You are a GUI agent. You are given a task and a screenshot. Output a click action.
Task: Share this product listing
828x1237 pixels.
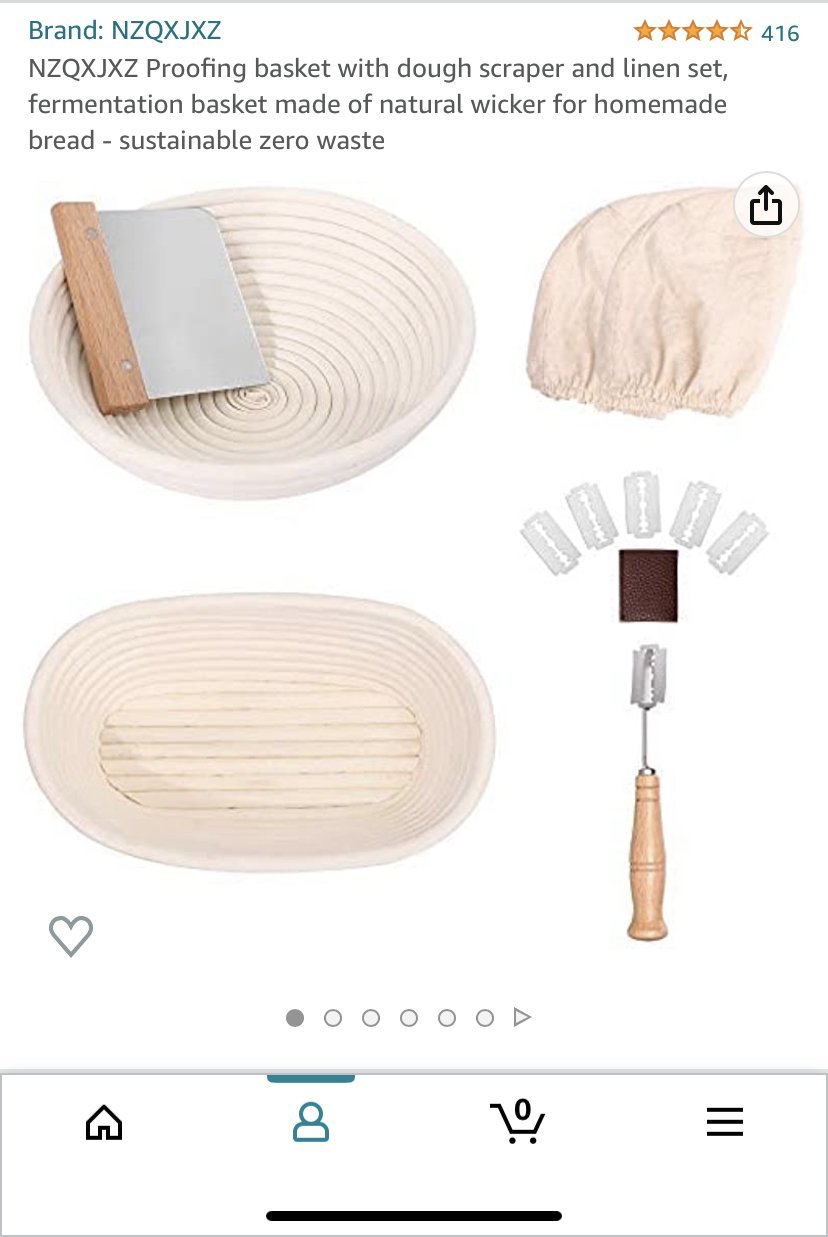[x=766, y=206]
